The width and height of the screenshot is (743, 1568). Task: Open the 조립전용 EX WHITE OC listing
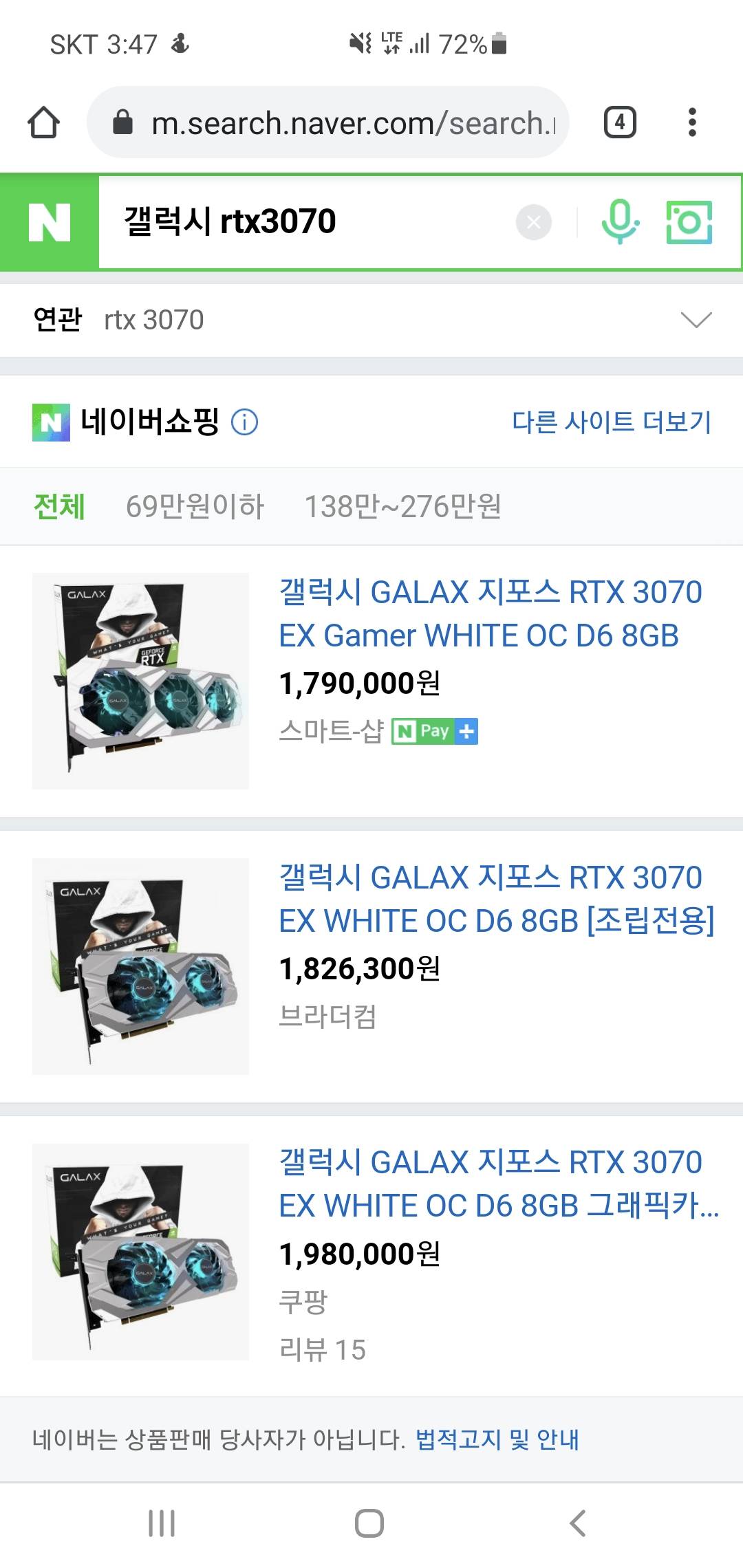pos(495,899)
